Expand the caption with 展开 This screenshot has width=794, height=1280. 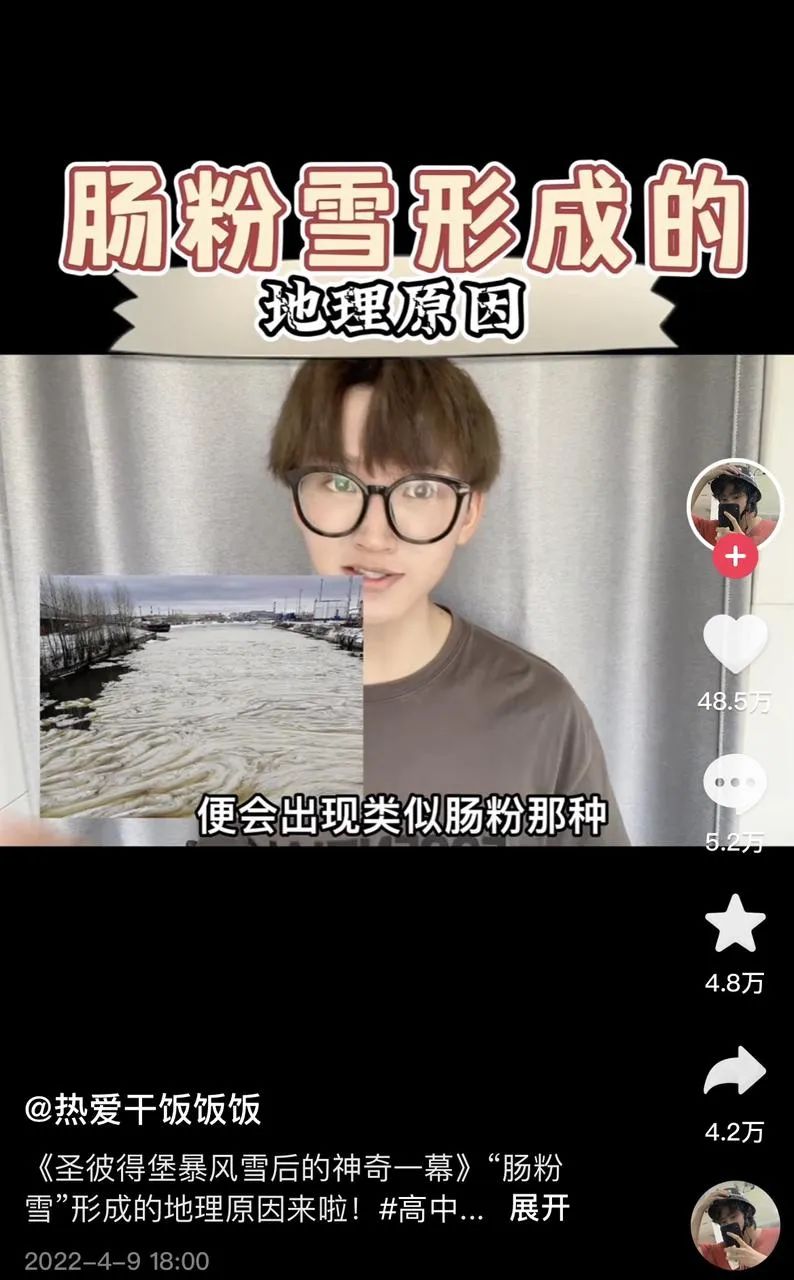[x=539, y=1207]
